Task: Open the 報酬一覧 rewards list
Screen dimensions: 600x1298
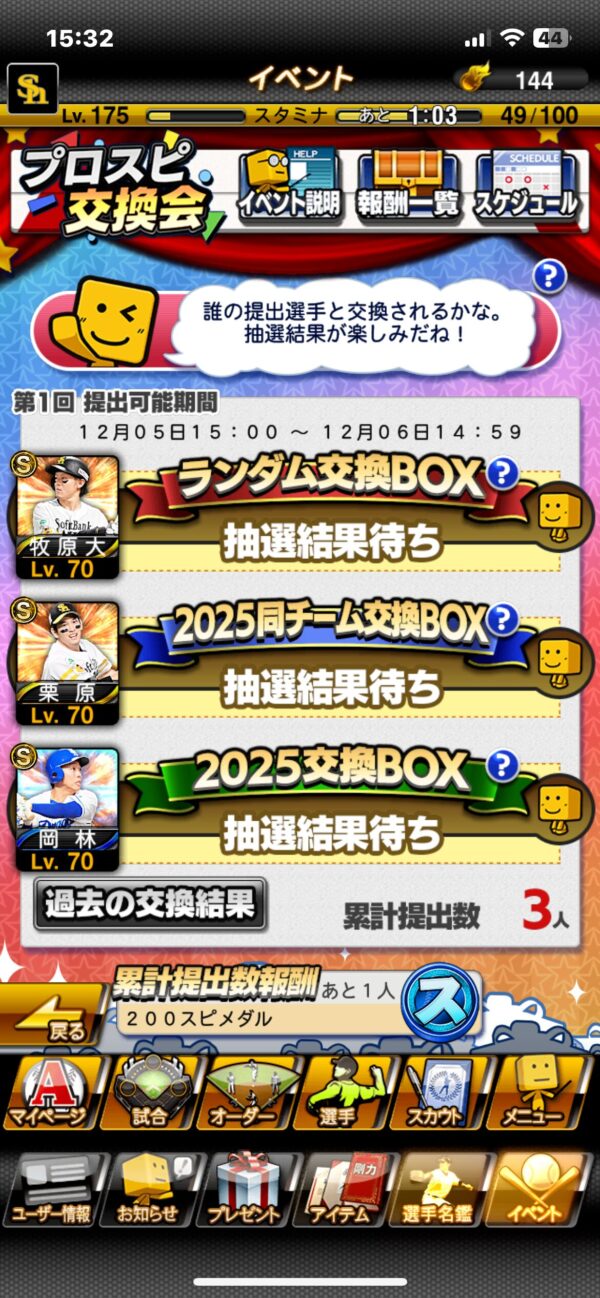Action: pos(408,185)
